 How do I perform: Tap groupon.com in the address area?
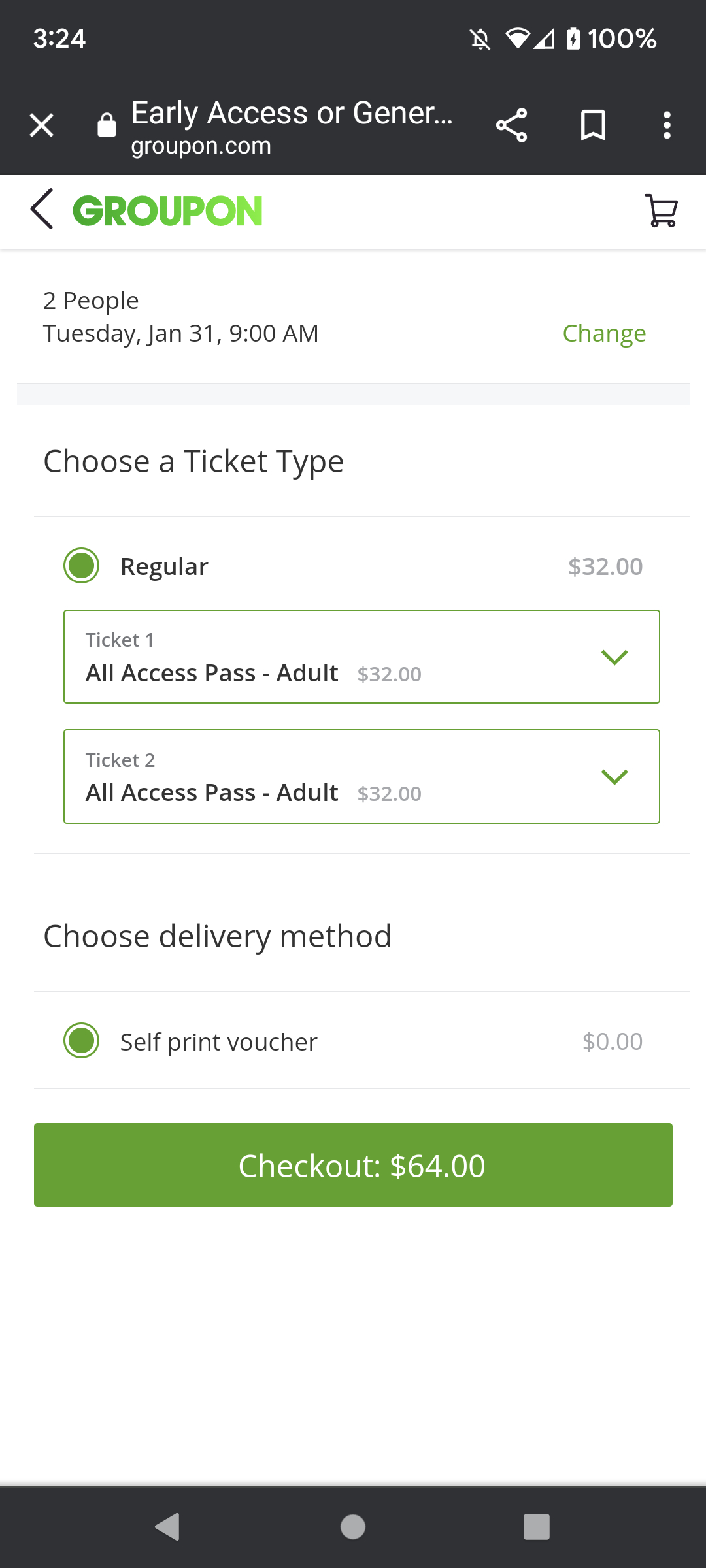point(201,145)
